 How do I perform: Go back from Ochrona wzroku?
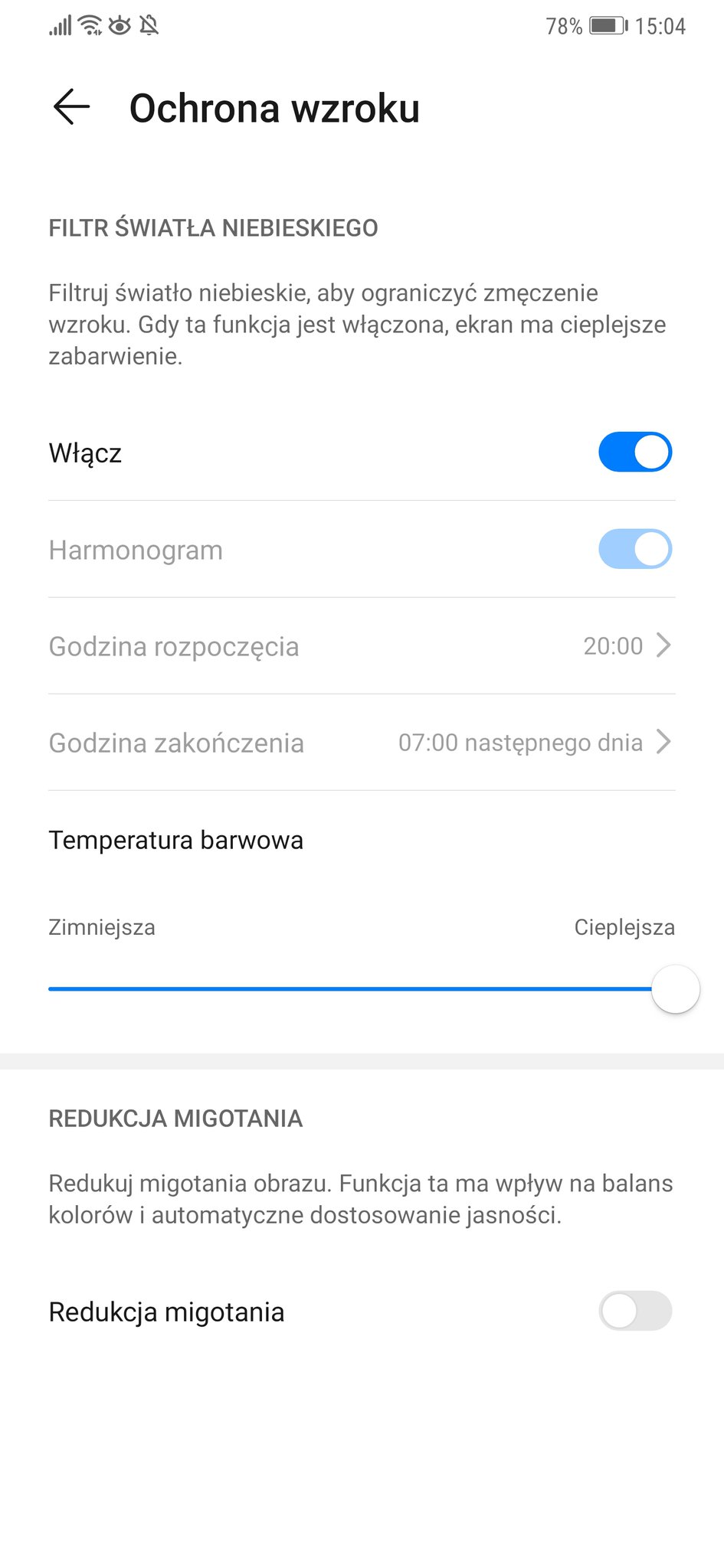[71, 107]
